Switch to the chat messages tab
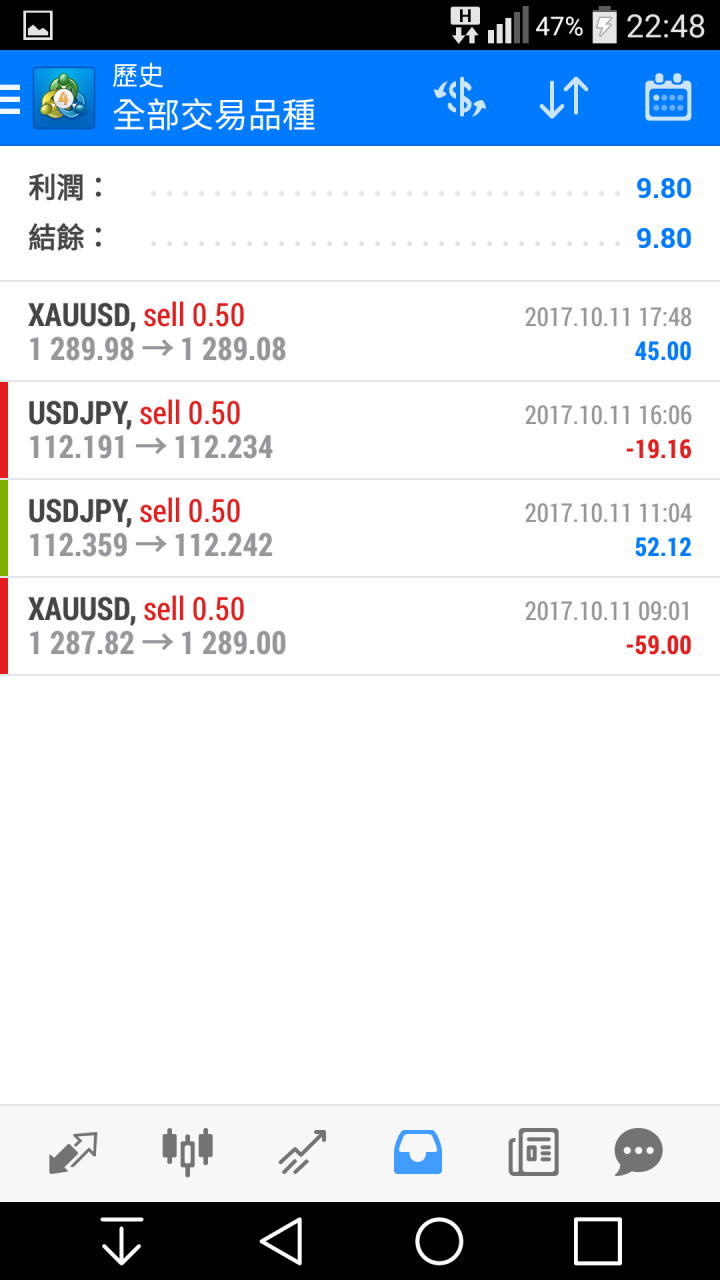720x1280 pixels. (638, 1153)
